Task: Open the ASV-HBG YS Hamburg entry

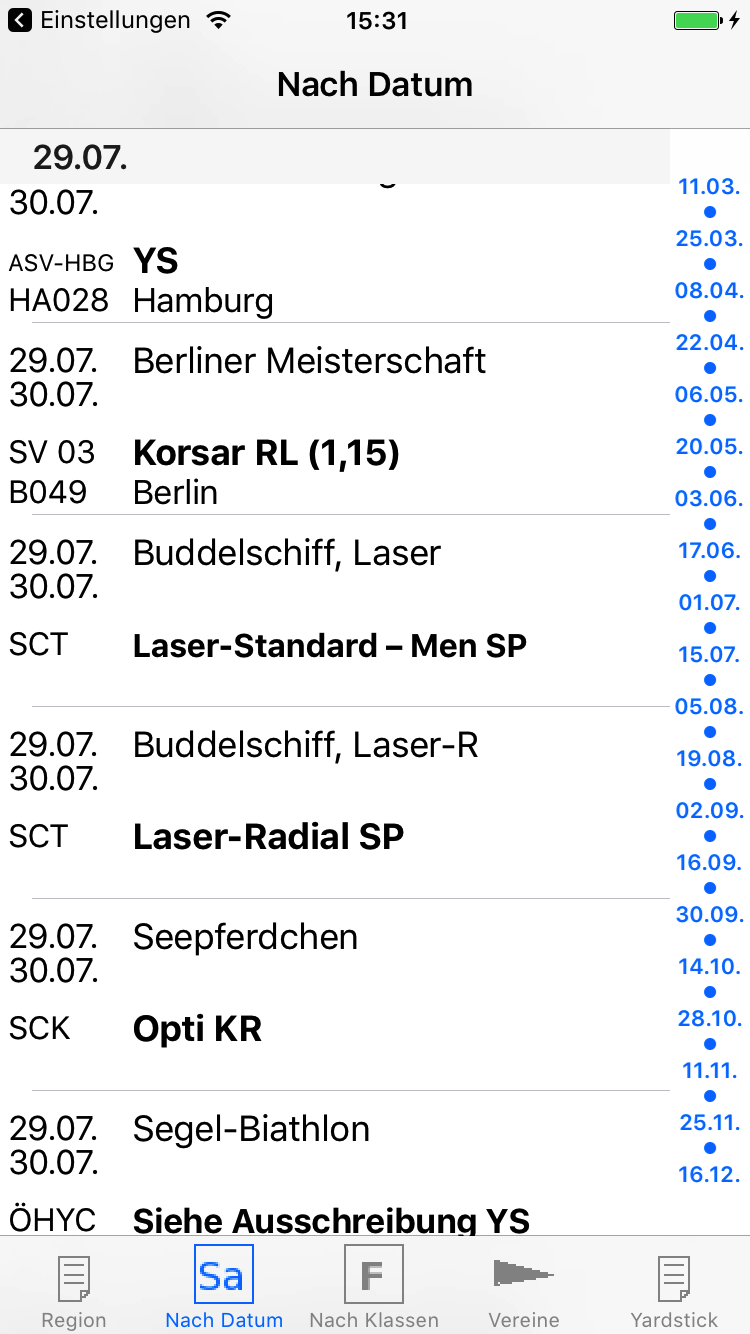Action: click(335, 254)
